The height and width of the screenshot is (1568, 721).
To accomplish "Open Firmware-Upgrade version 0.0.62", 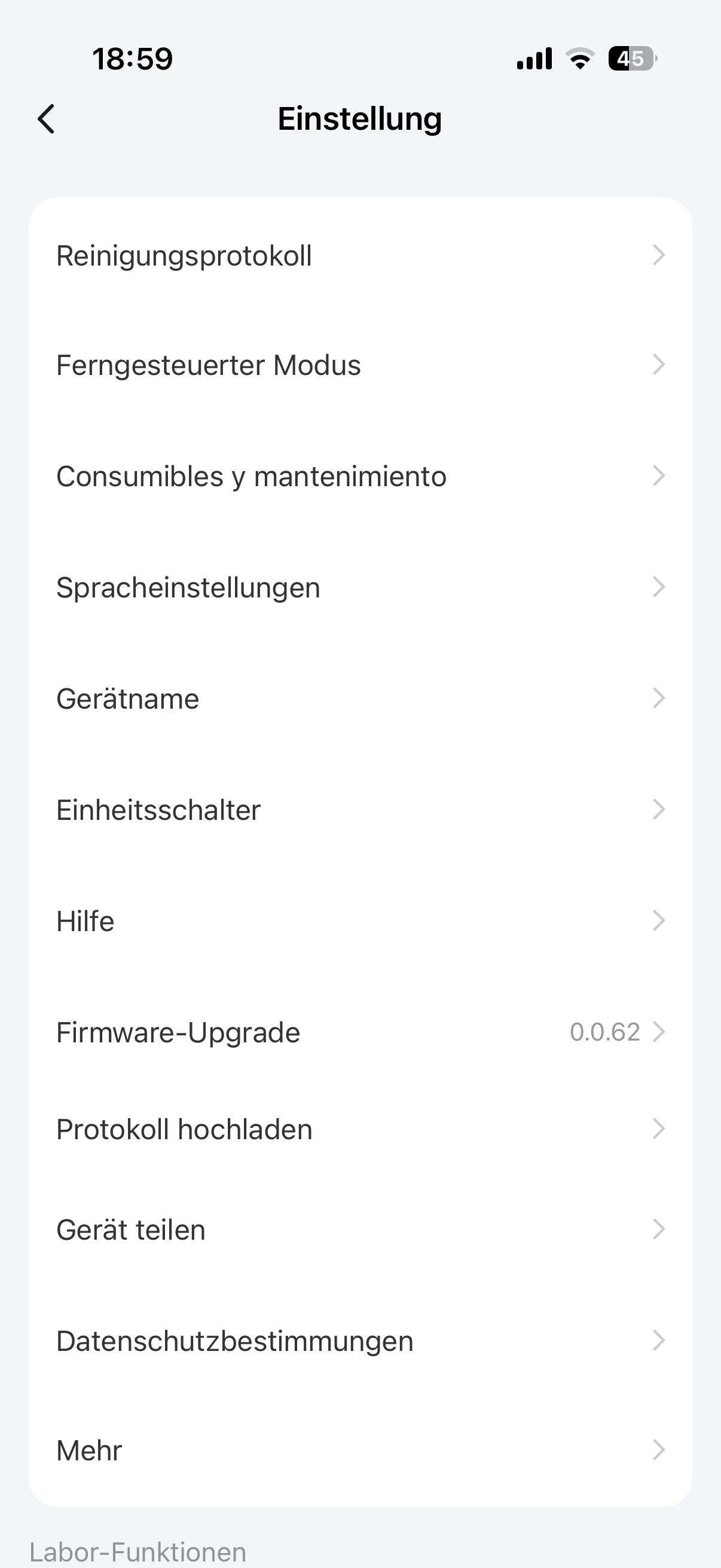I will click(360, 1032).
